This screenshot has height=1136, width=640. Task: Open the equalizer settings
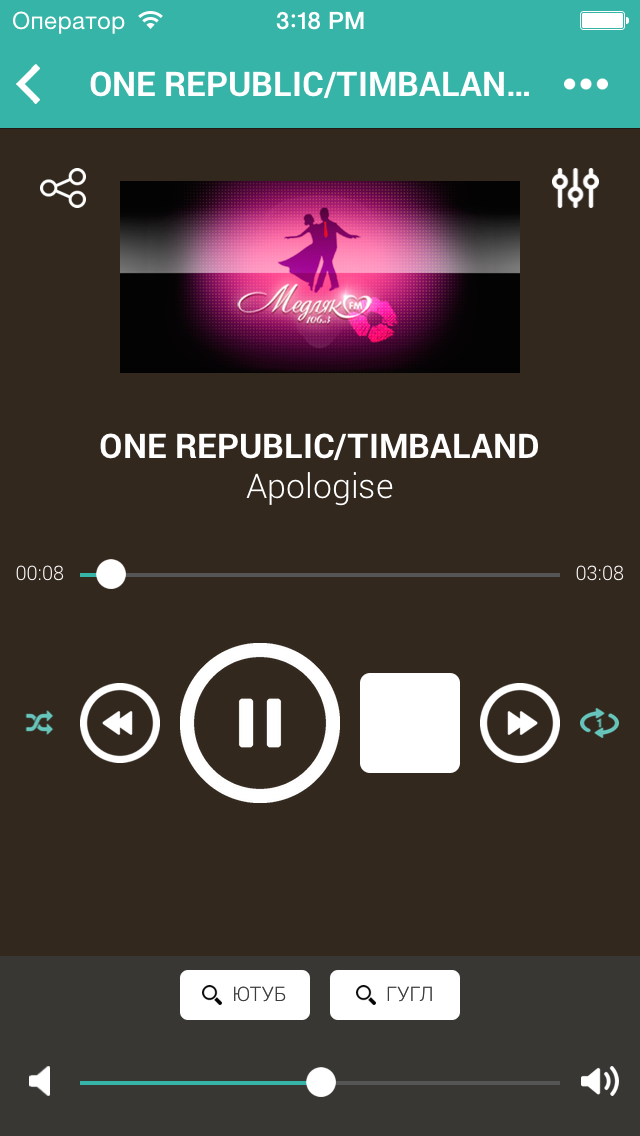pos(575,187)
